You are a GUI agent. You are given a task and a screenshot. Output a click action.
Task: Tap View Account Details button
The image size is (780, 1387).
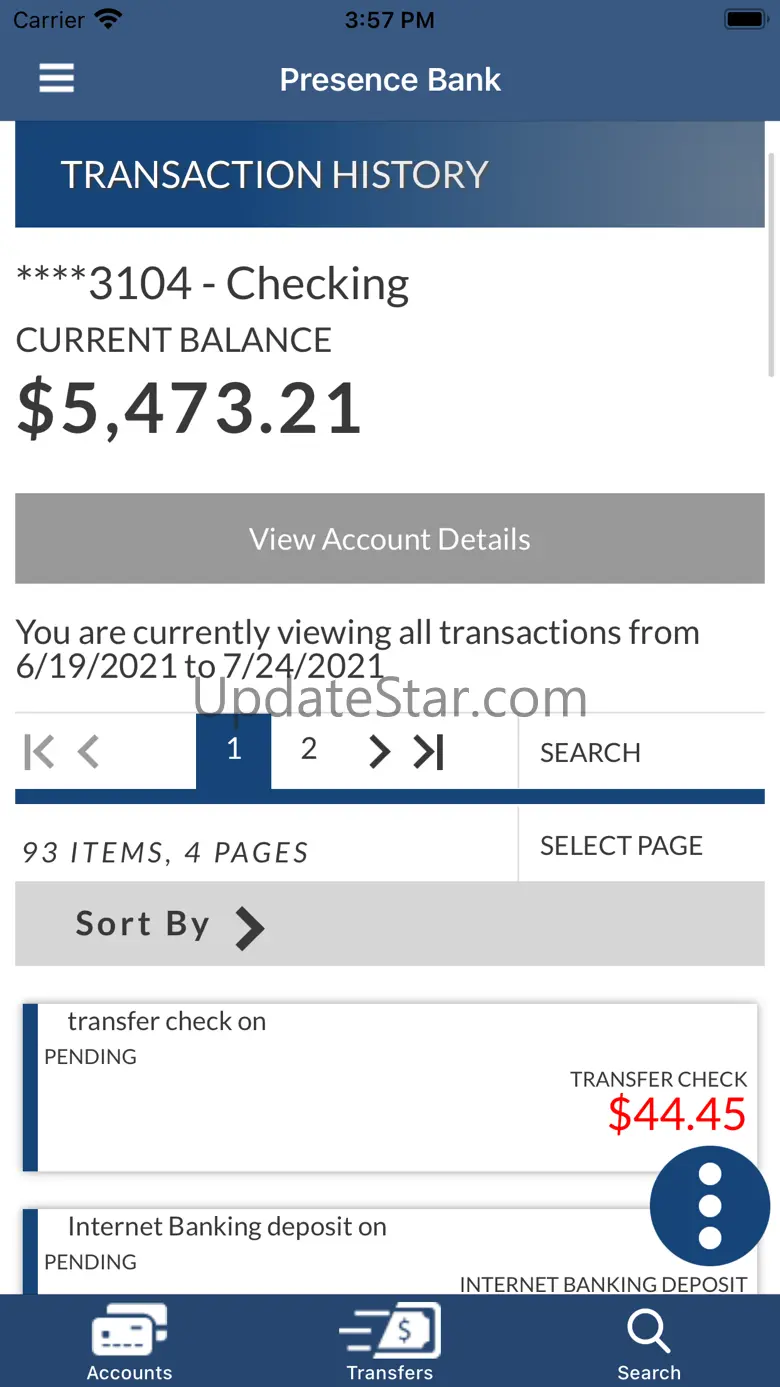point(390,539)
